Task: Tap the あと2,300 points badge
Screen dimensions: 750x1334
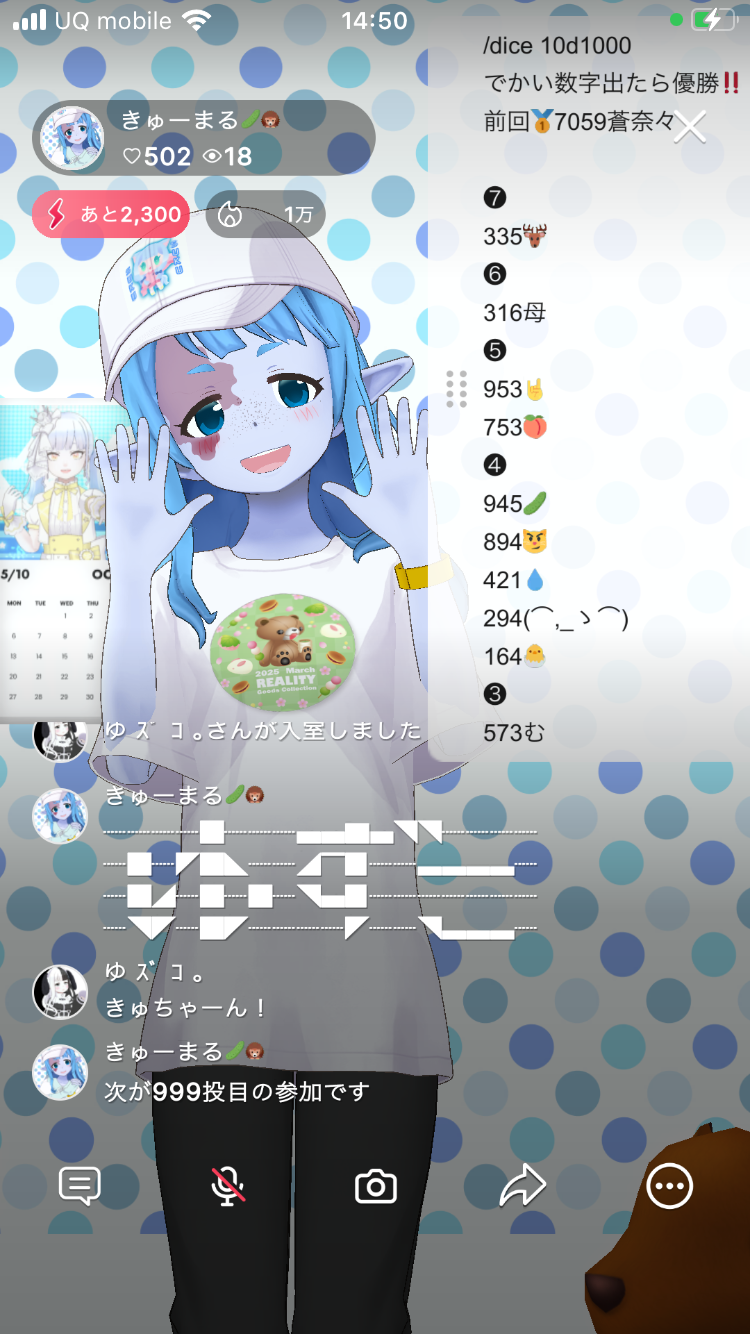Action: [111, 214]
